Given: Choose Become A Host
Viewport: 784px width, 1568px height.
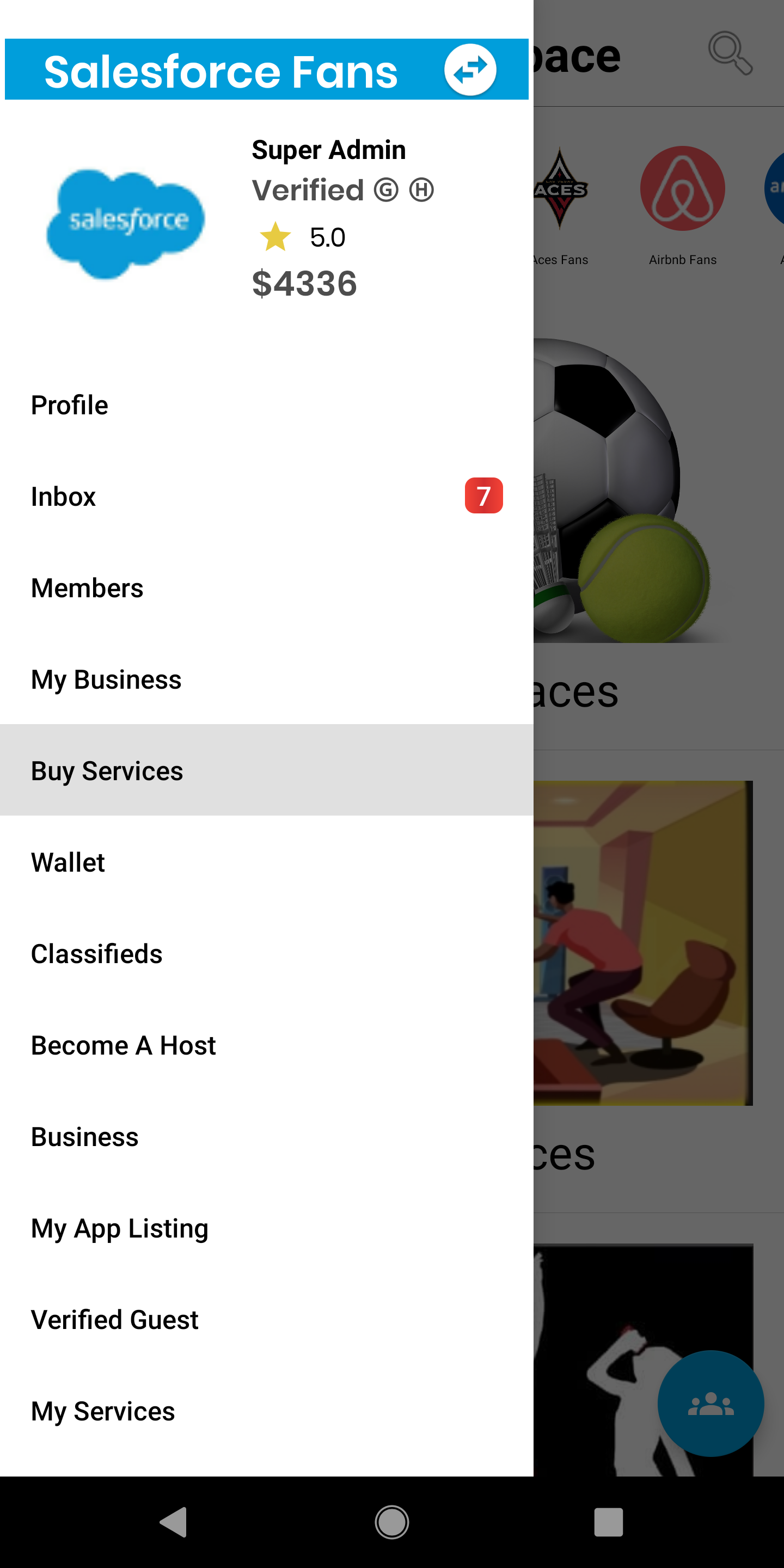Looking at the screenshot, I should [124, 1045].
